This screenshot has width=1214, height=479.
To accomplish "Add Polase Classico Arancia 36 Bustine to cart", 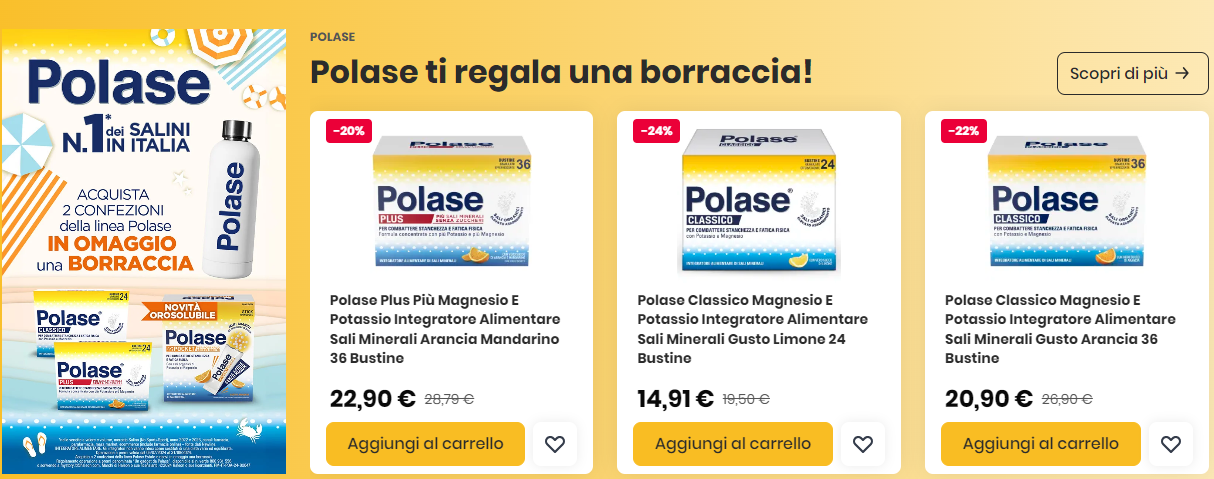I will [1040, 444].
